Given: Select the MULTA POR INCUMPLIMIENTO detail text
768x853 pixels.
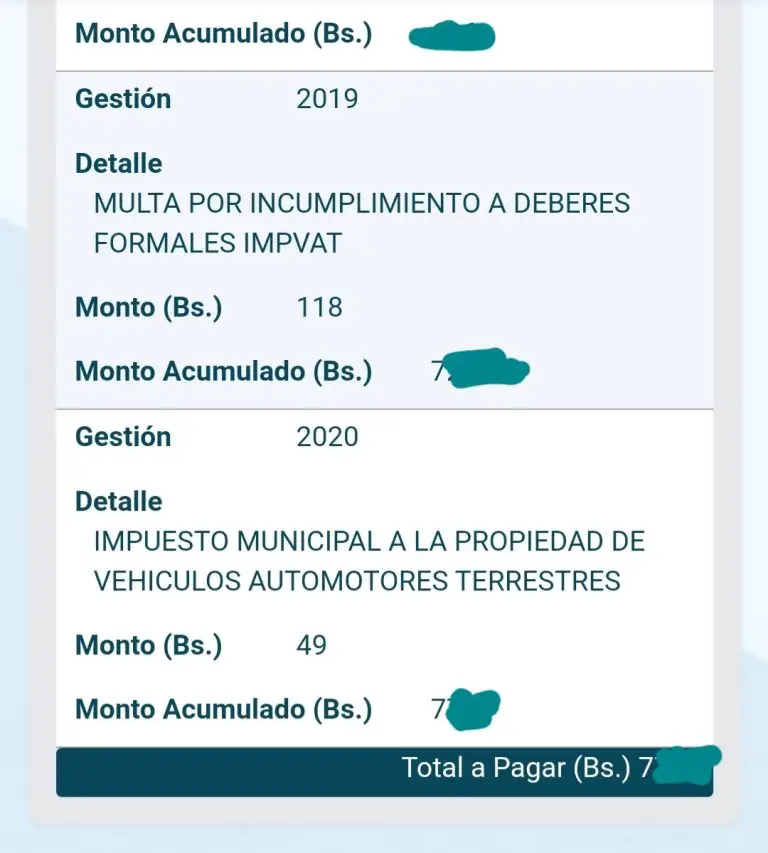Looking at the screenshot, I should (x=360, y=222).
